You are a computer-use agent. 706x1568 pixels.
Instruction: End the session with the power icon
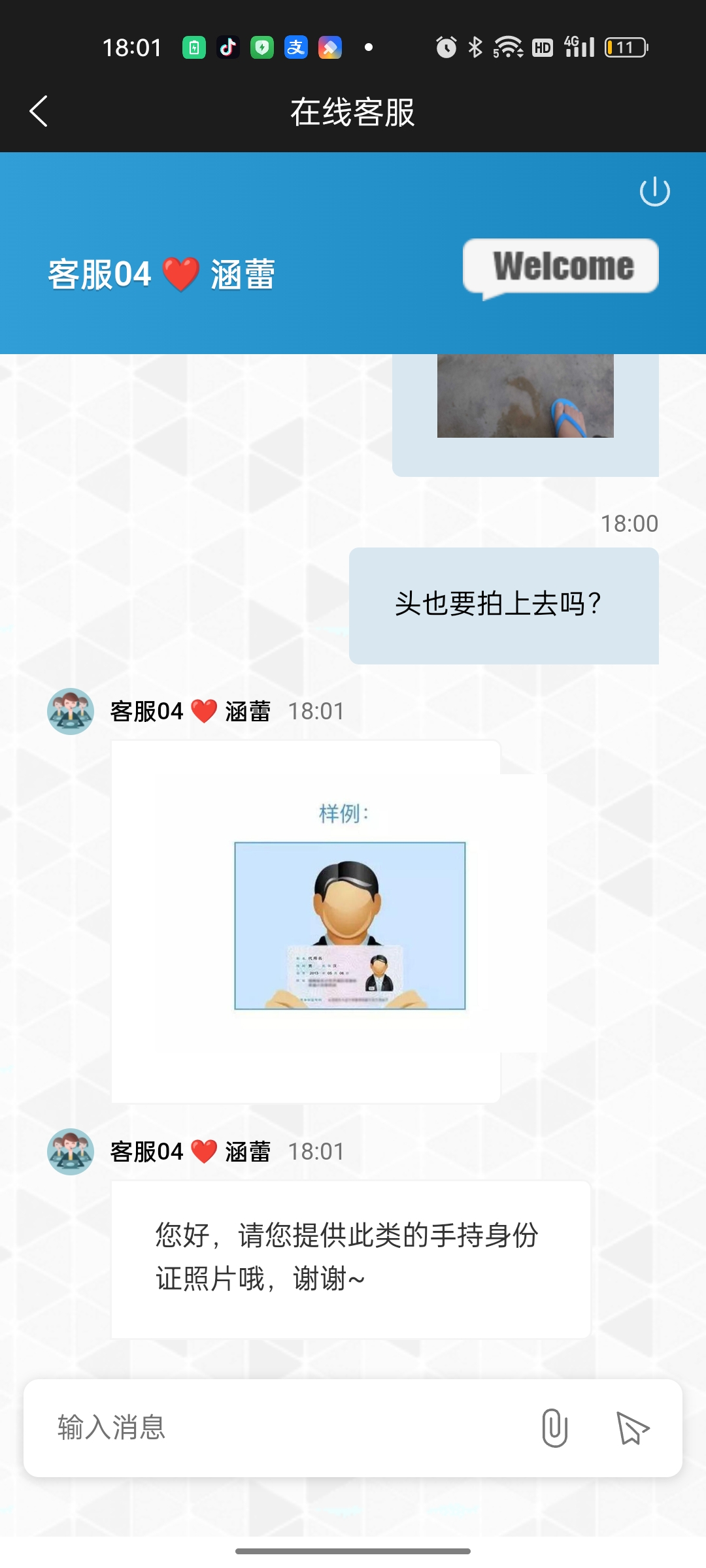[654, 191]
